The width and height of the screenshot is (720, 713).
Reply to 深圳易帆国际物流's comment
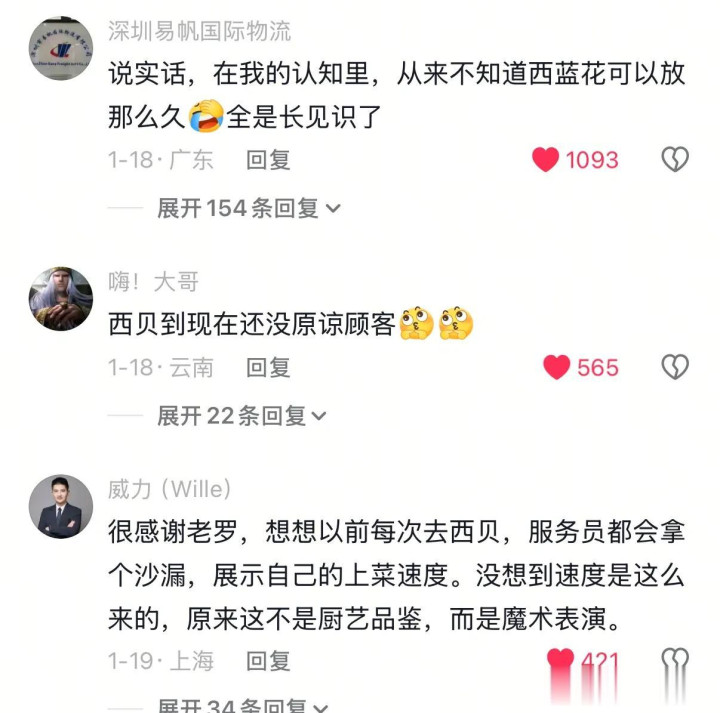[x=268, y=160]
